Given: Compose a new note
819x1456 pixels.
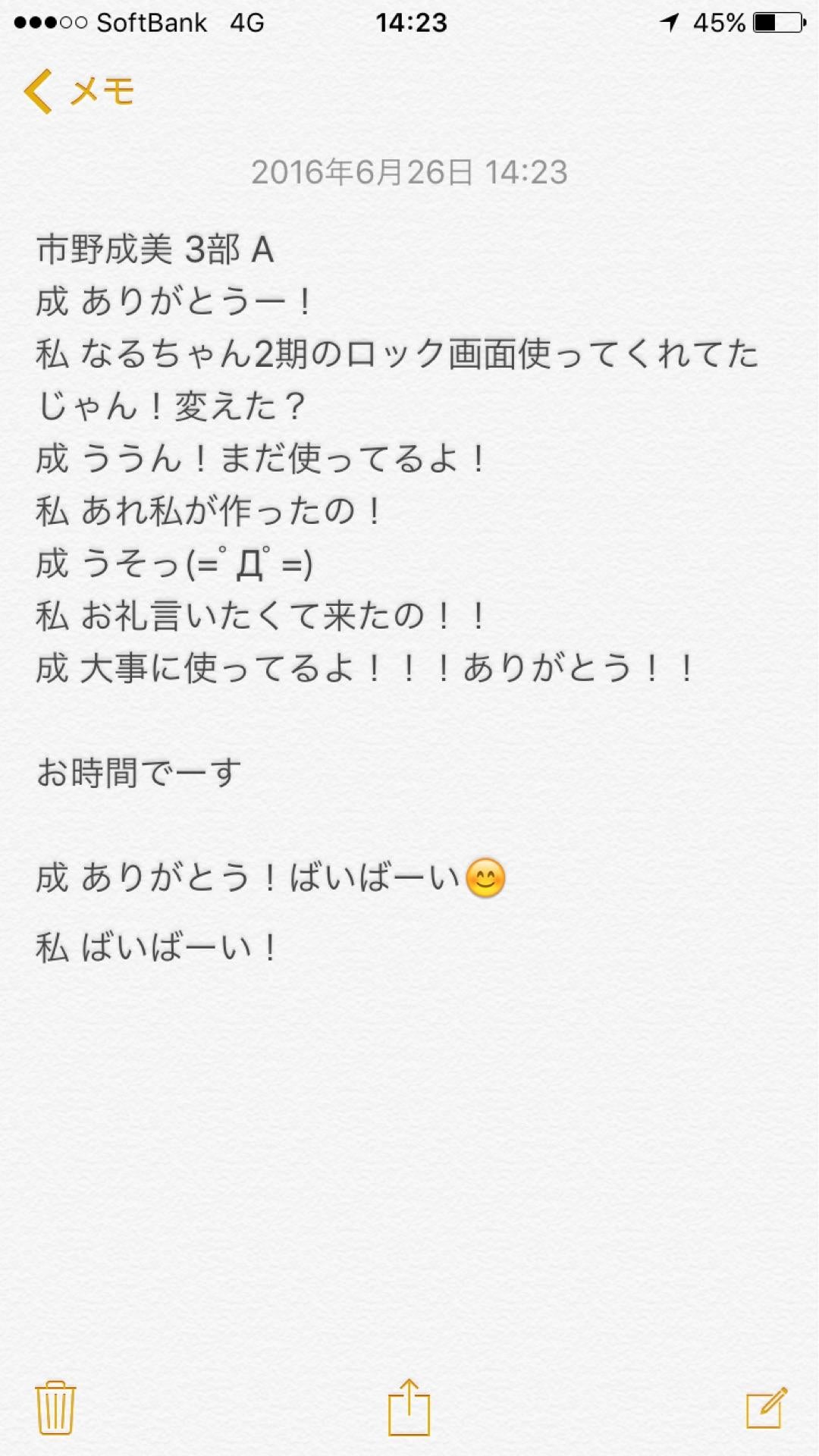Looking at the screenshot, I should pos(766,1408).
